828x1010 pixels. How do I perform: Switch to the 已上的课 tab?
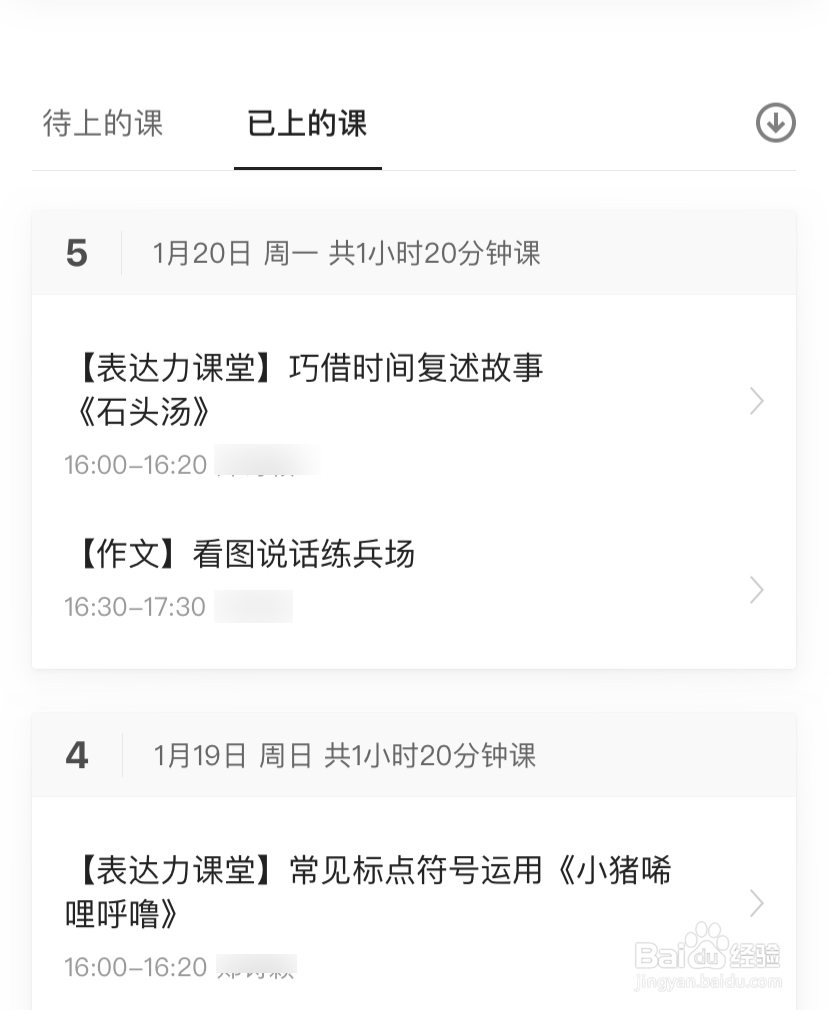tap(307, 123)
